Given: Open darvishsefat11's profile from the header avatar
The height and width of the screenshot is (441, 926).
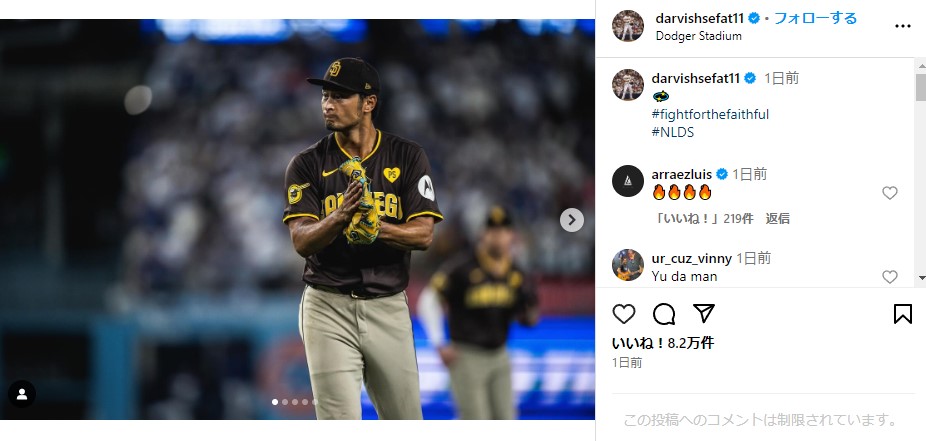Looking at the screenshot, I should coord(628,26).
